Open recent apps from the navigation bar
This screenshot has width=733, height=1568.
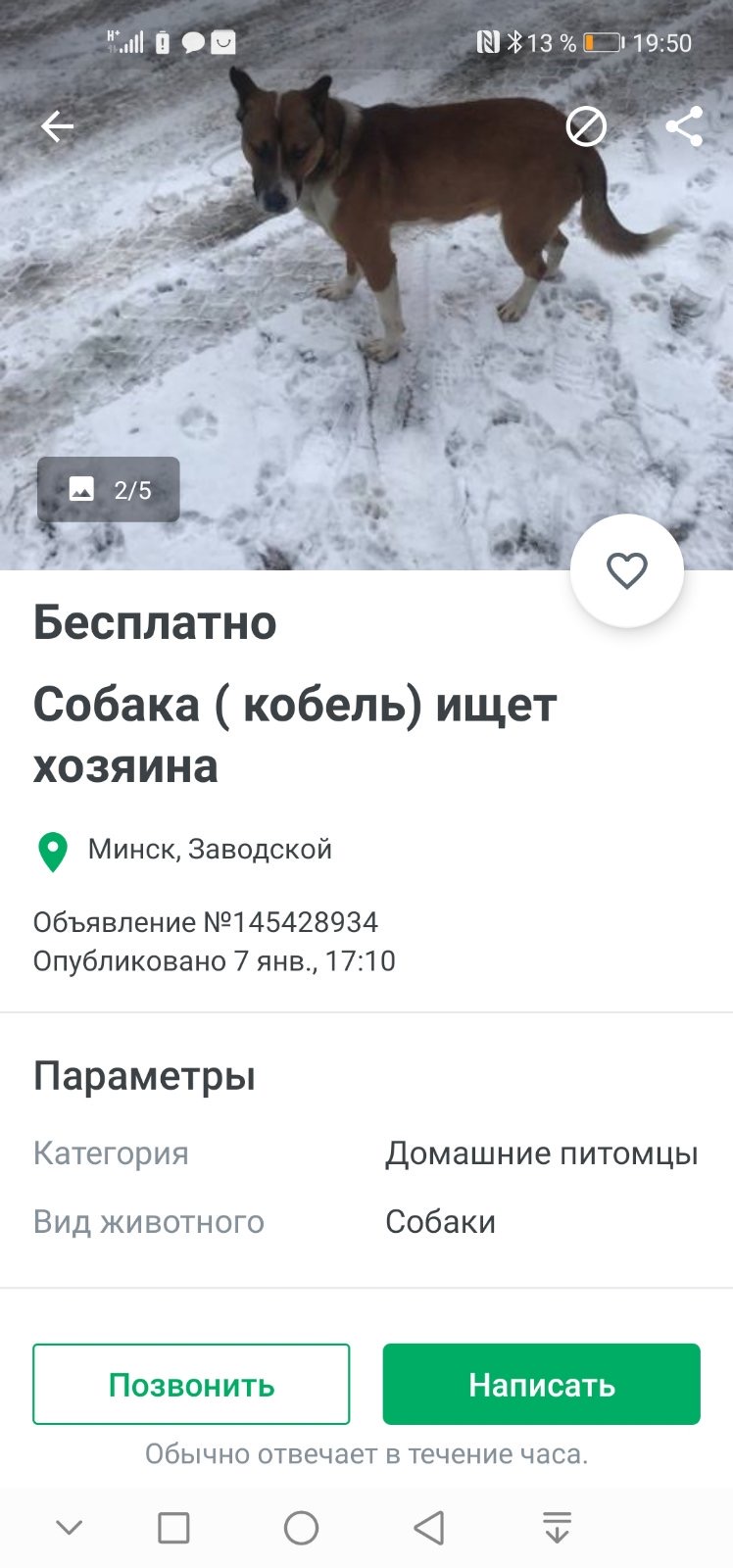pos(173,1527)
